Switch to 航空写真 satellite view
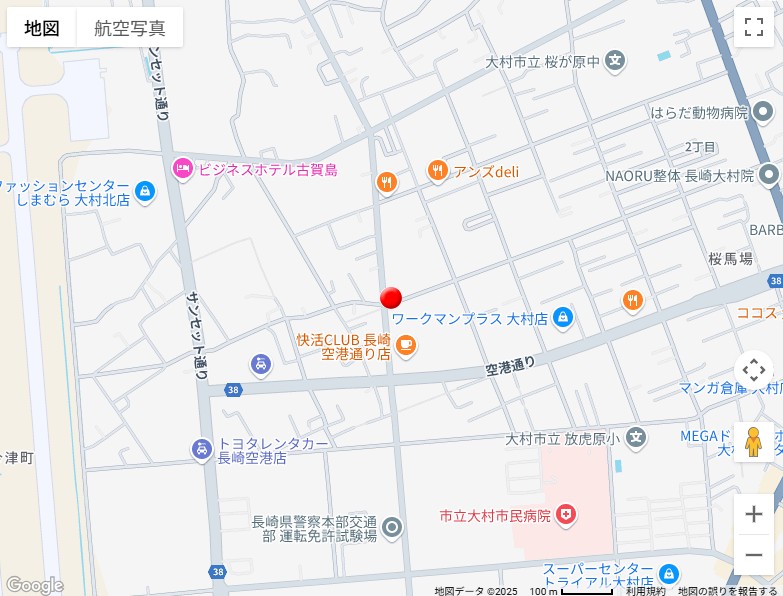This screenshot has width=783, height=596. click(x=130, y=28)
